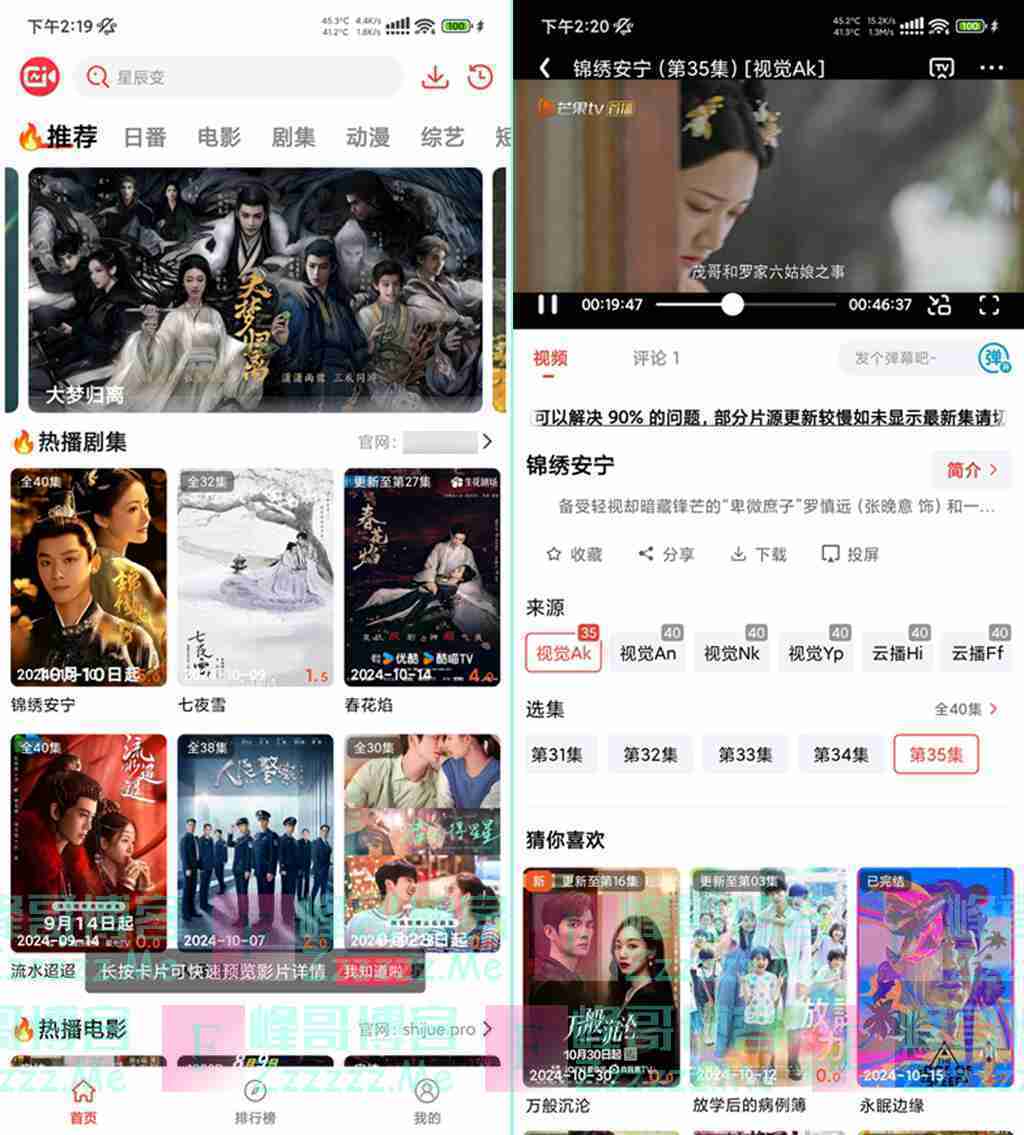Go back from the video player
The image size is (1024, 1135).
click(x=545, y=68)
